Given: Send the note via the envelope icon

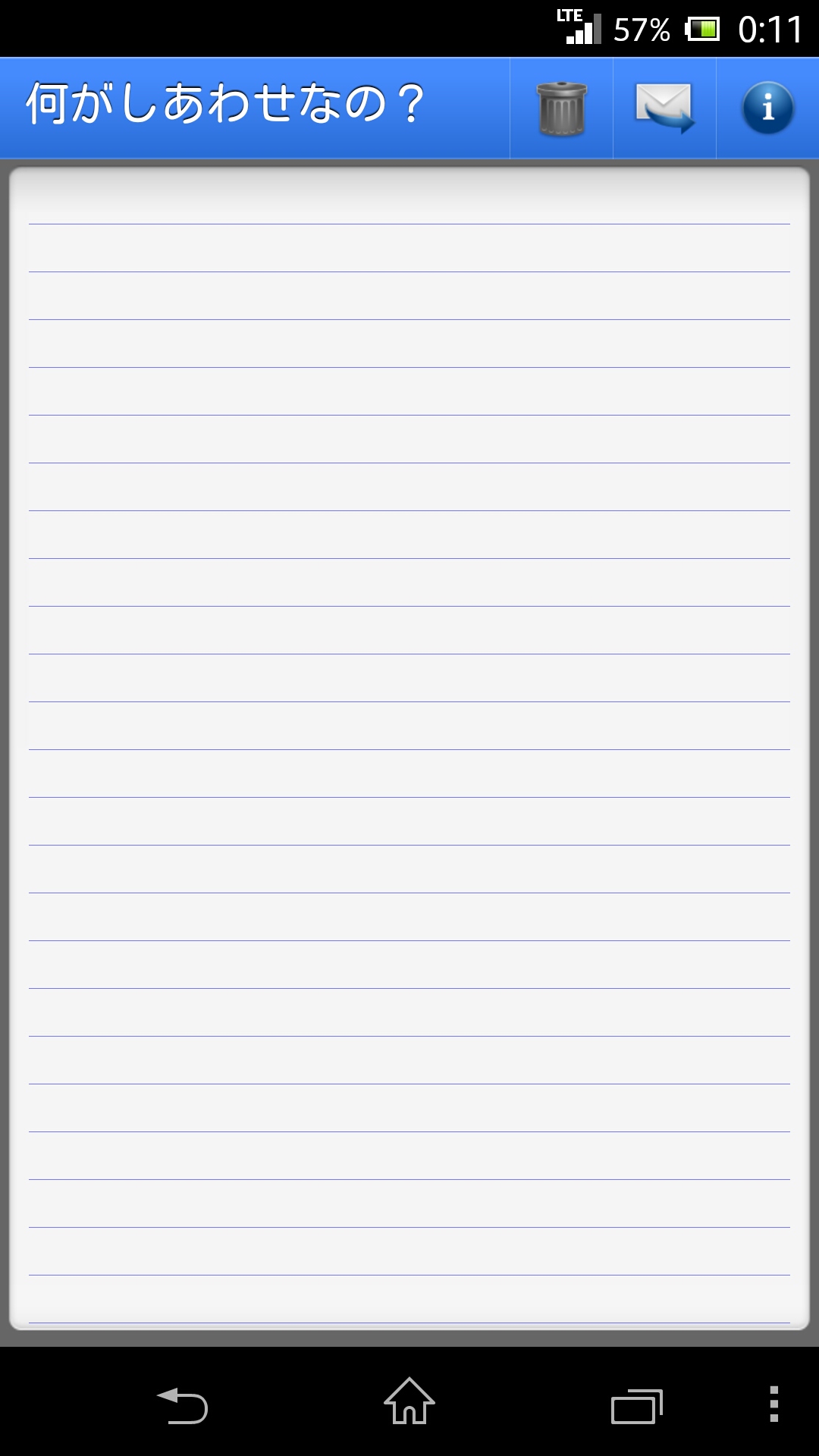Looking at the screenshot, I should coord(664,108).
